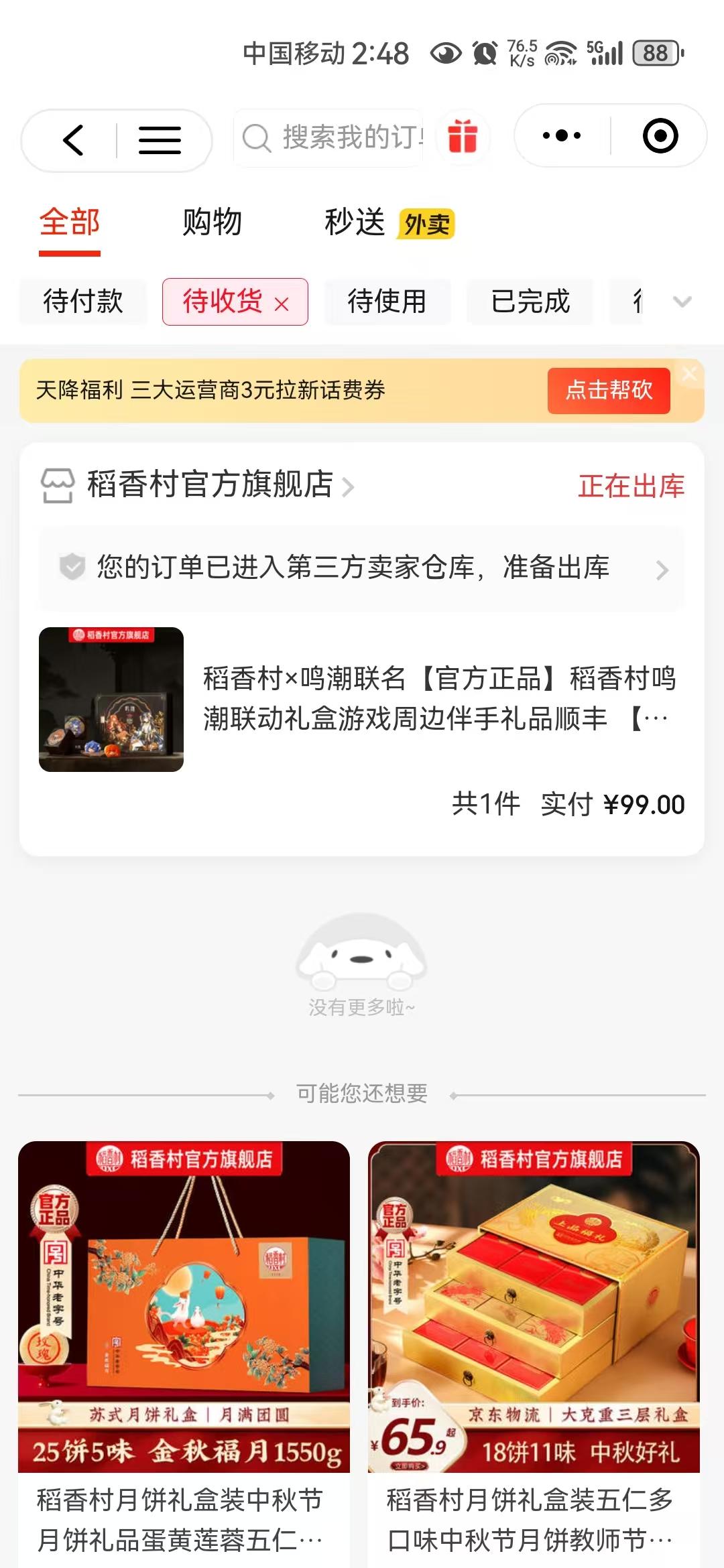Switch to the 购物 tab
This screenshot has height=1568, width=724.
210,222
